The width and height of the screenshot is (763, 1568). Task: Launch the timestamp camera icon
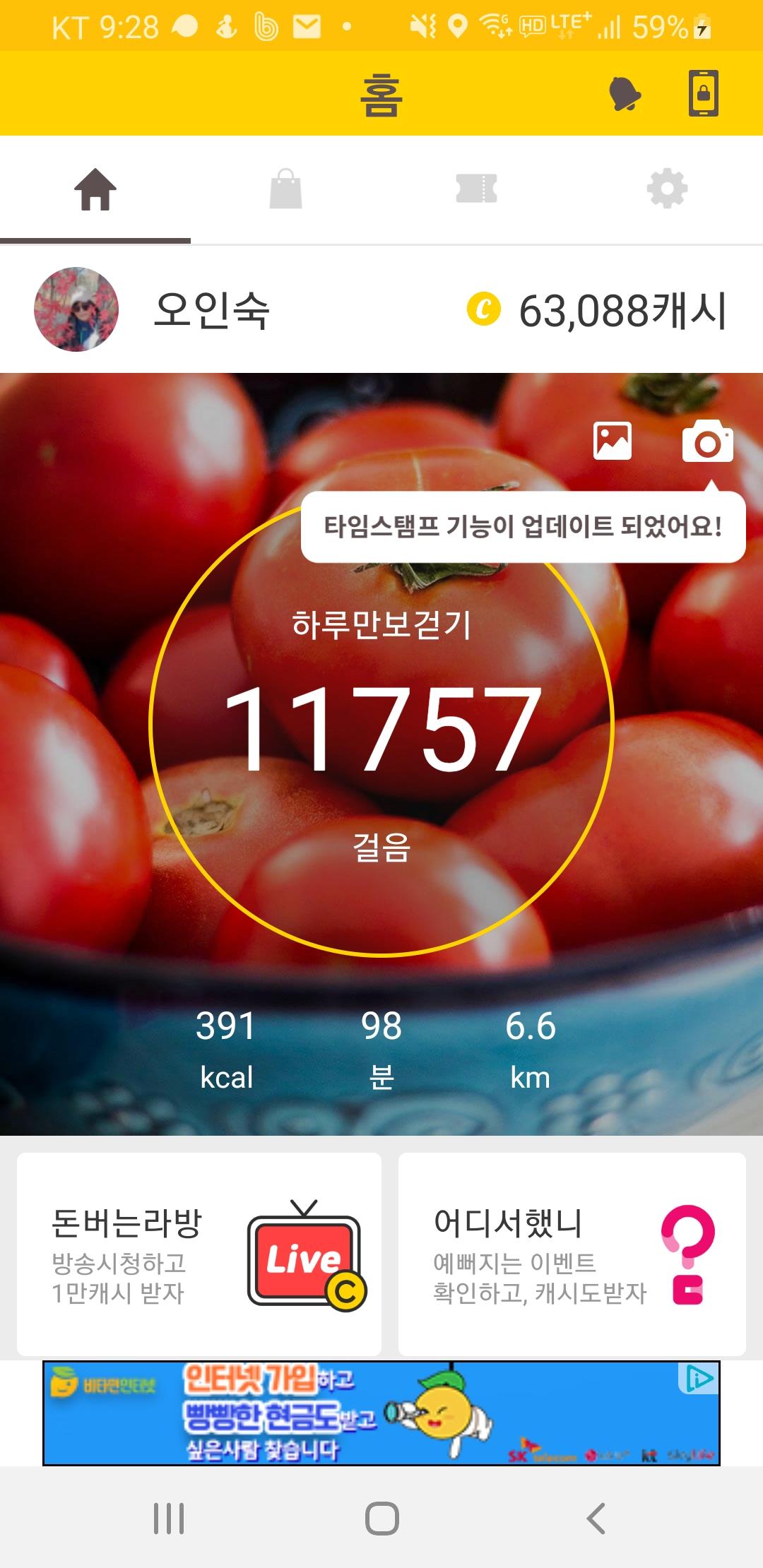point(707,441)
